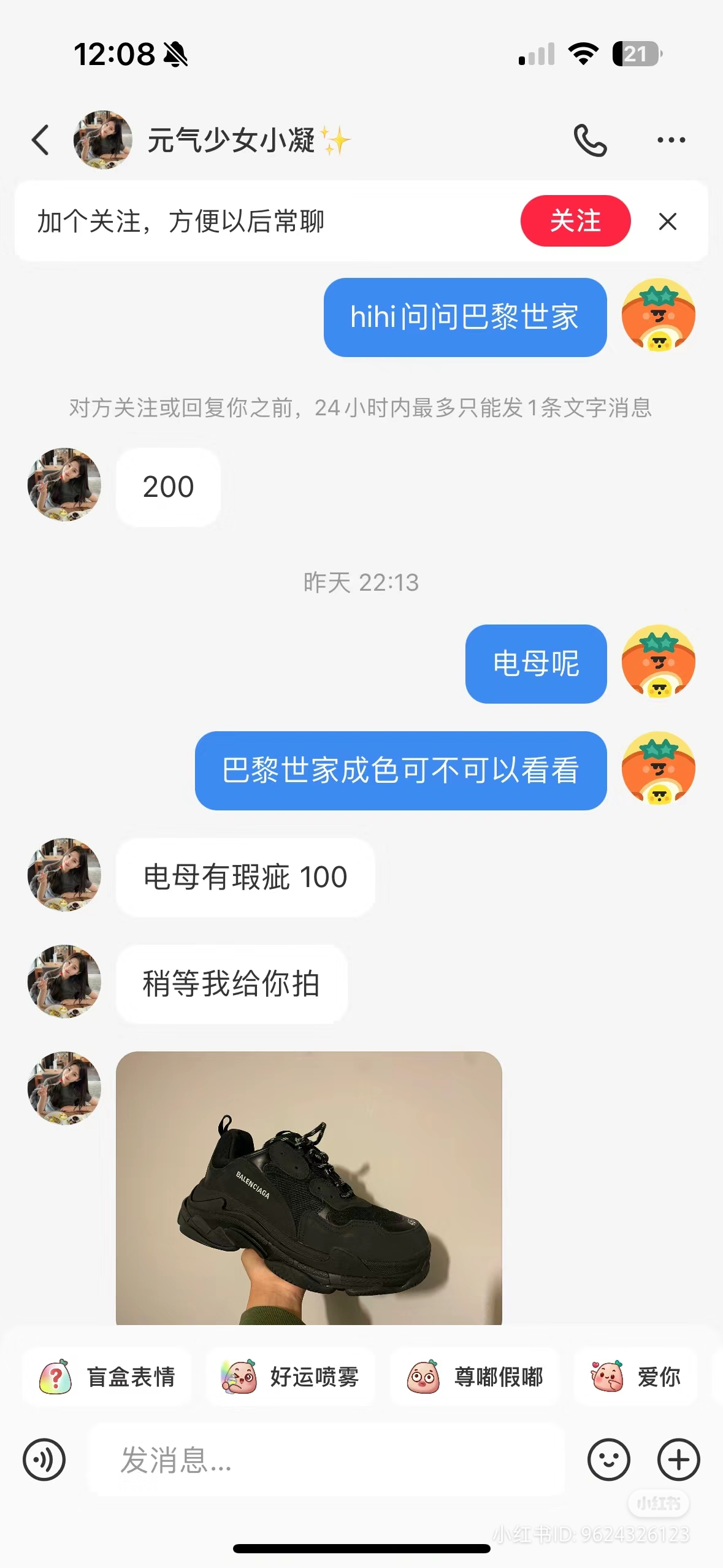Start a voice call with 元气少女小凝
Image resolution: width=723 pixels, height=1568 pixels.
pos(591,139)
